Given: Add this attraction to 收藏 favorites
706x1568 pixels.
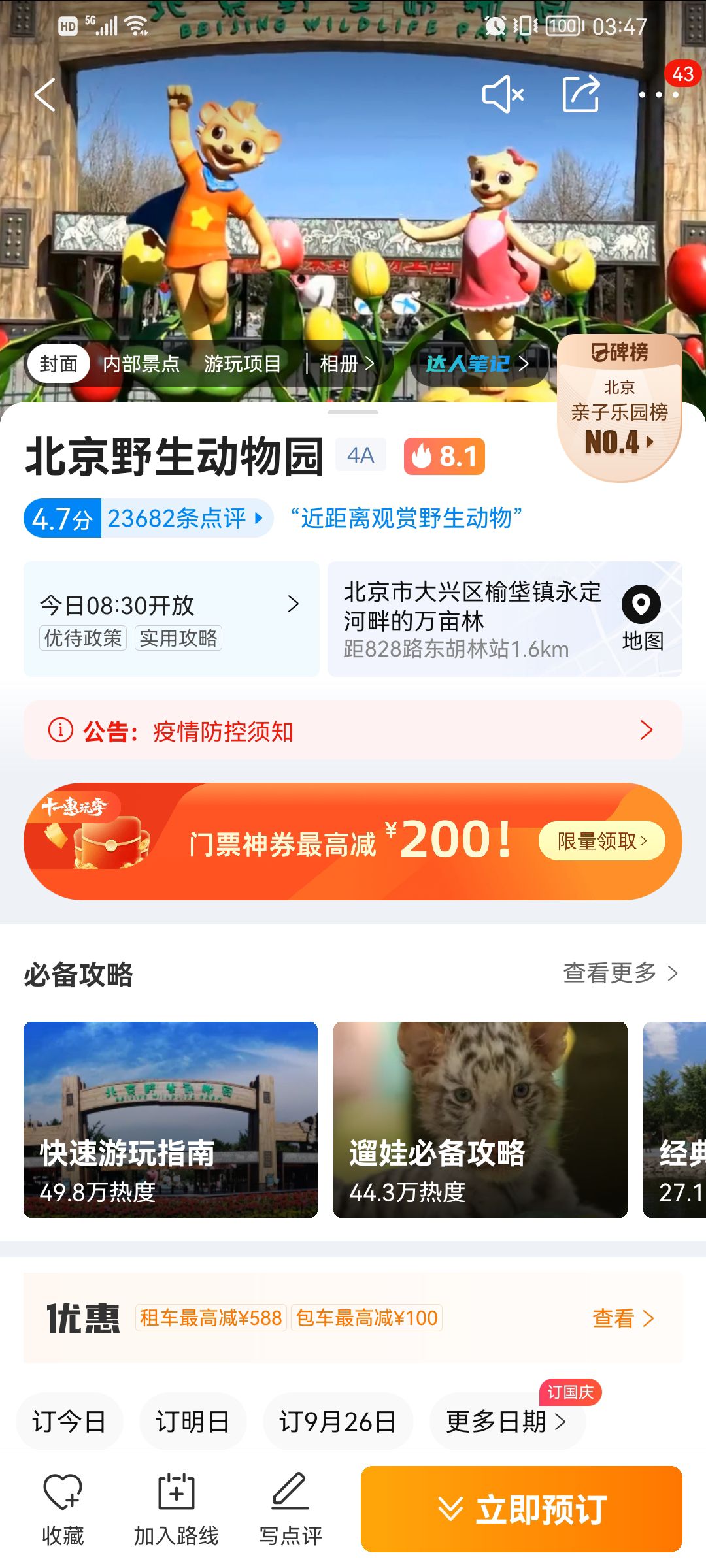Looking at the screenshot, I should [x=63, y=1509].
